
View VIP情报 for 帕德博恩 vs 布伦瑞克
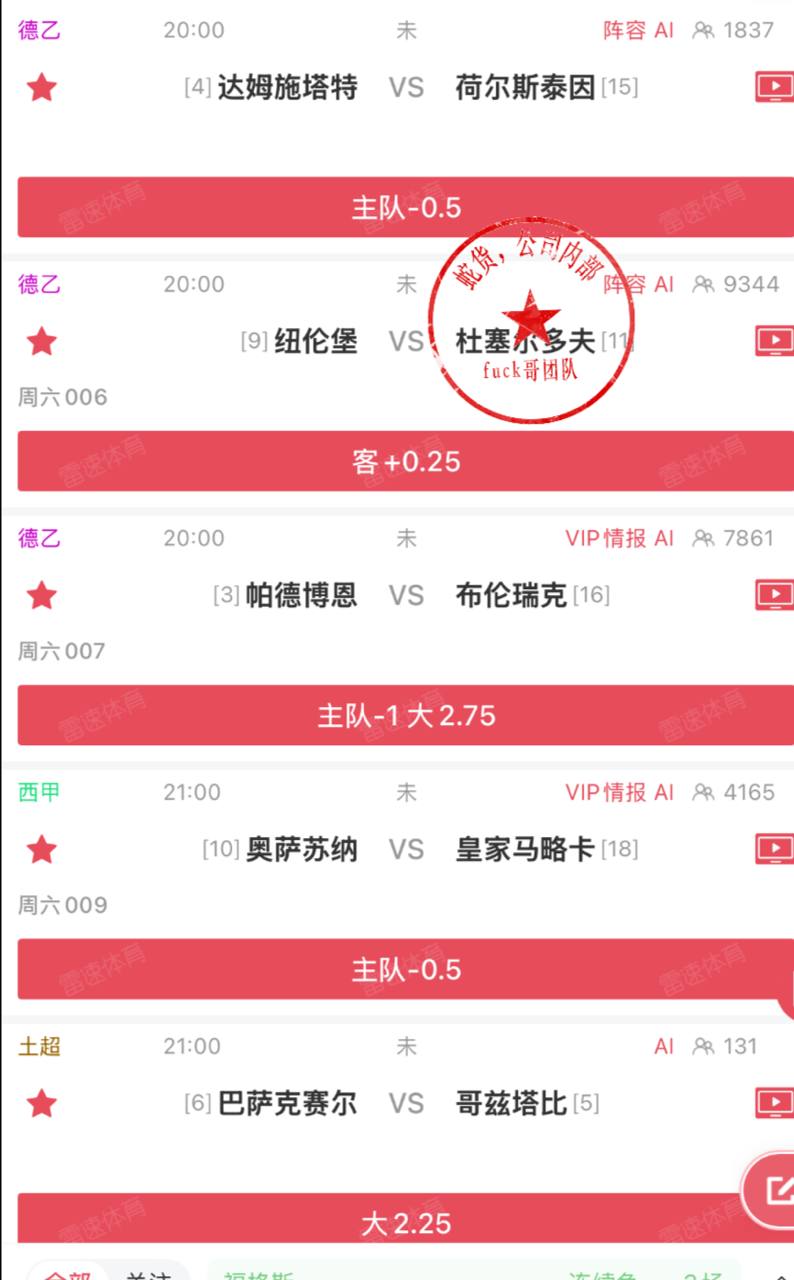[x=606, y=538]
